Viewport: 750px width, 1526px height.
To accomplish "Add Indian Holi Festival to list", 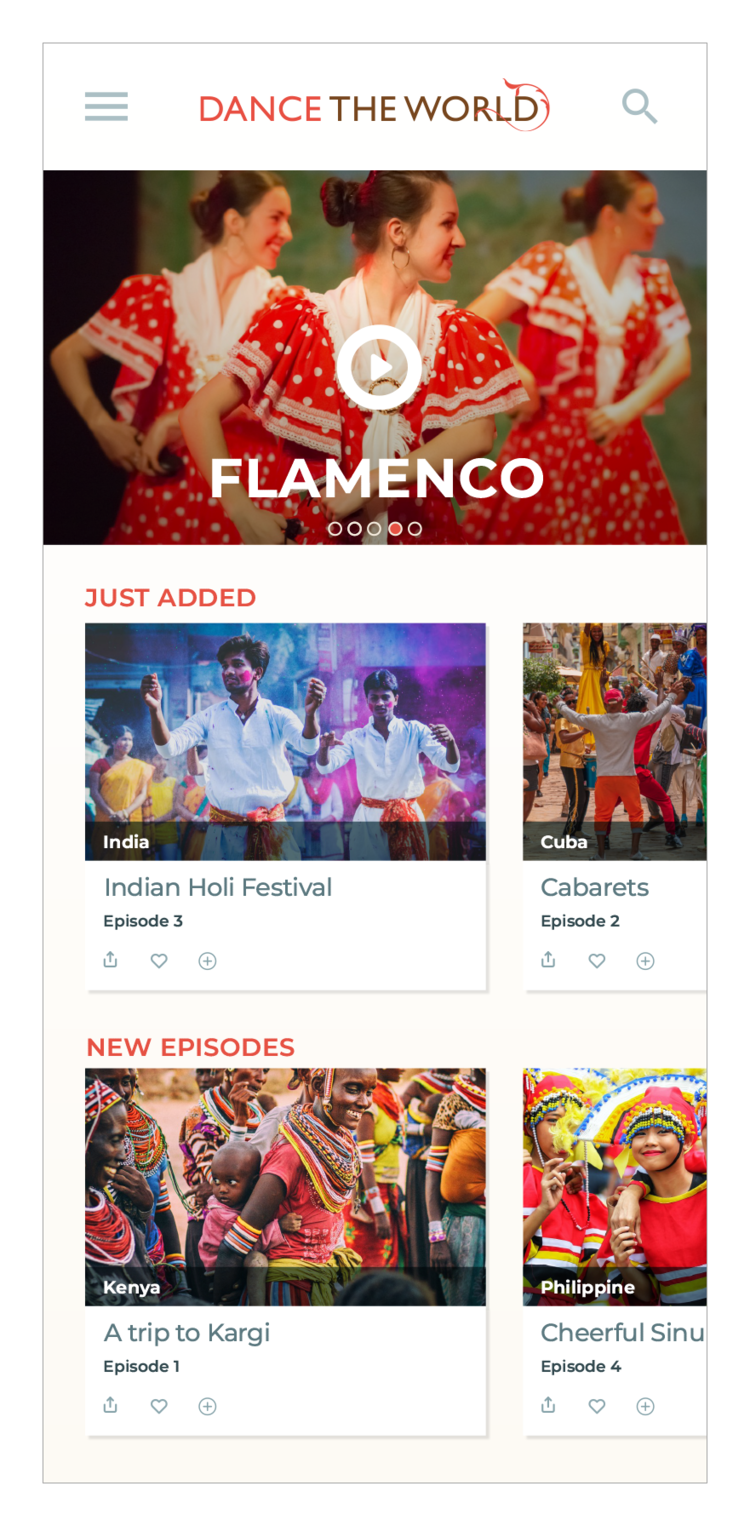I will click(x=207, y=961).
